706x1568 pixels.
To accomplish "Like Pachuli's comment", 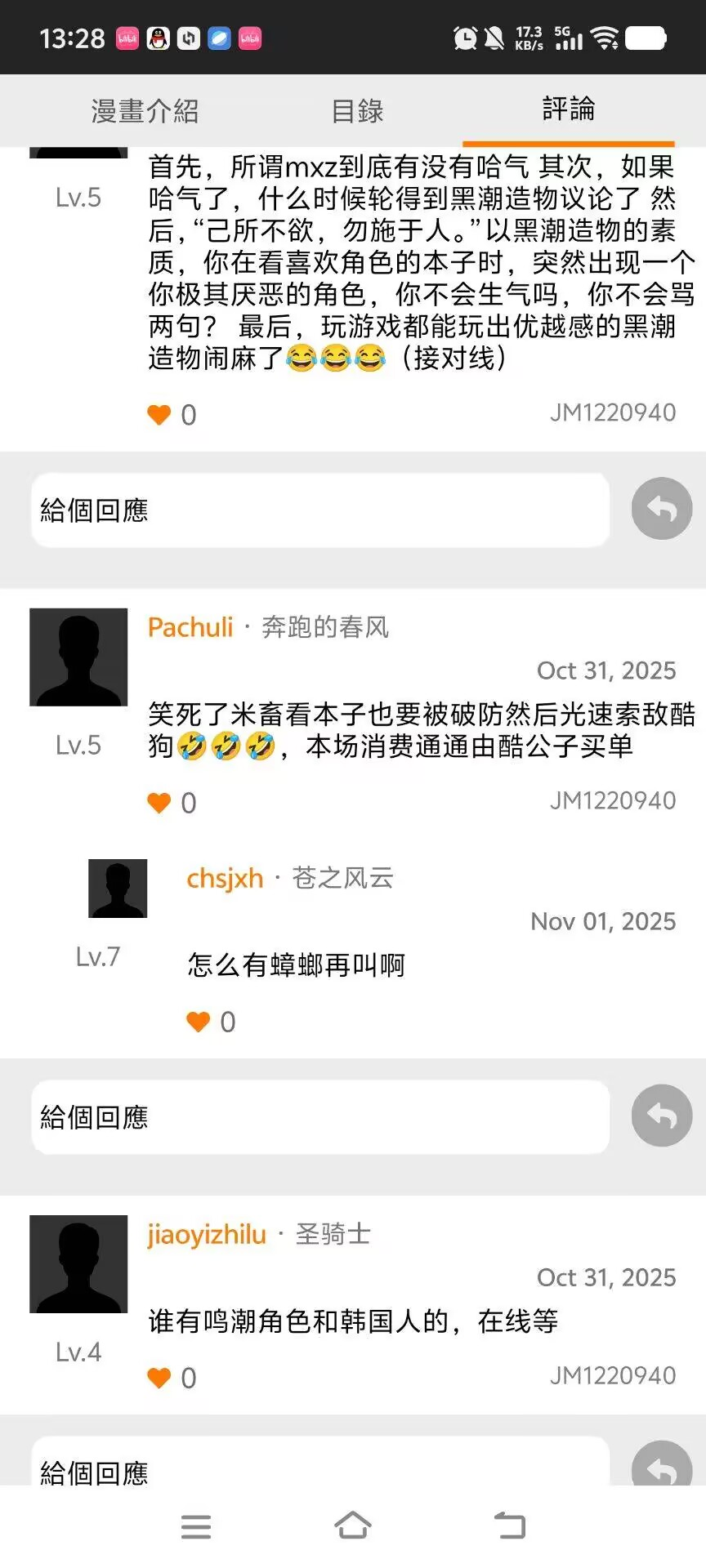I will click(159, 803).
